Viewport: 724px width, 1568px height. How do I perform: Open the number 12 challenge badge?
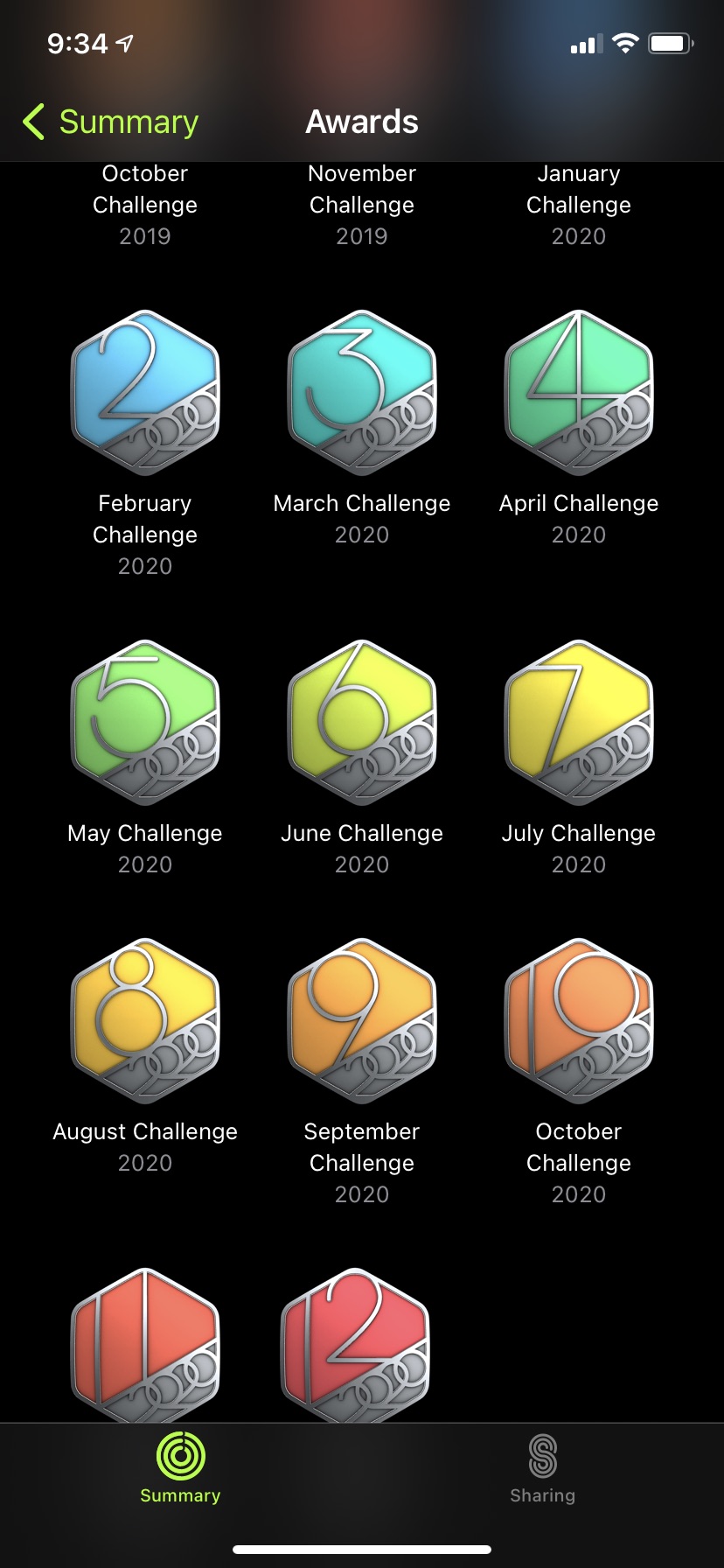point(355,1343)
